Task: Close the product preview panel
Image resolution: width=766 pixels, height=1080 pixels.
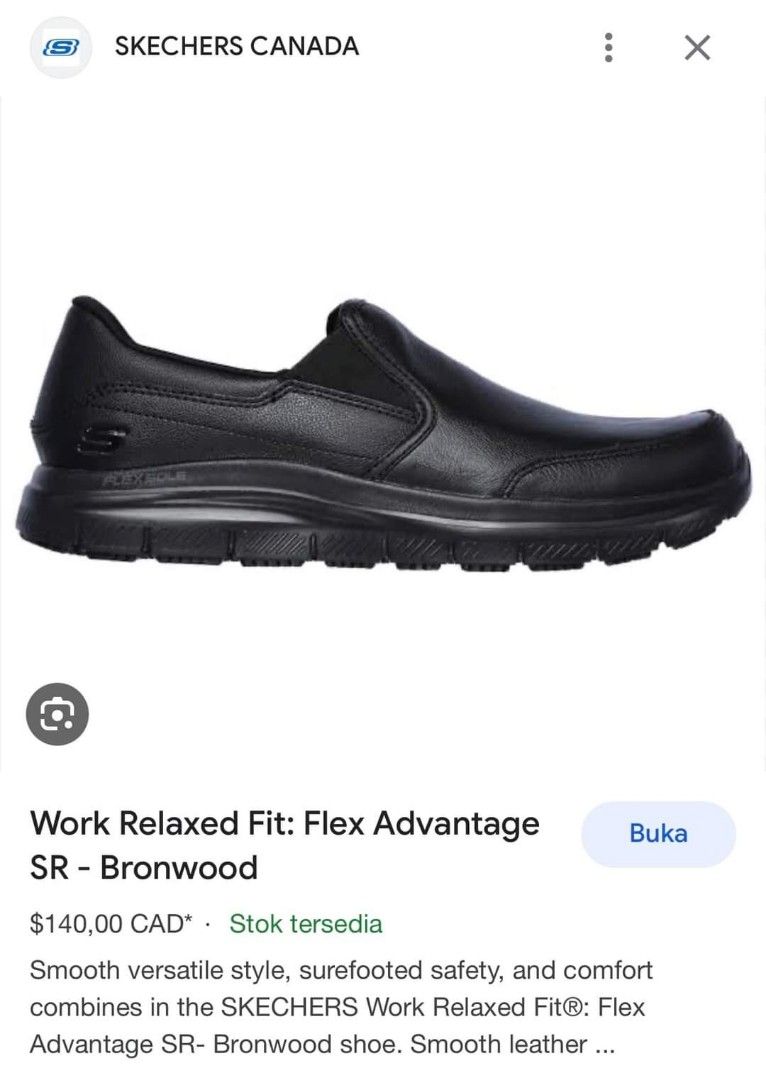Action: [697, 47]
